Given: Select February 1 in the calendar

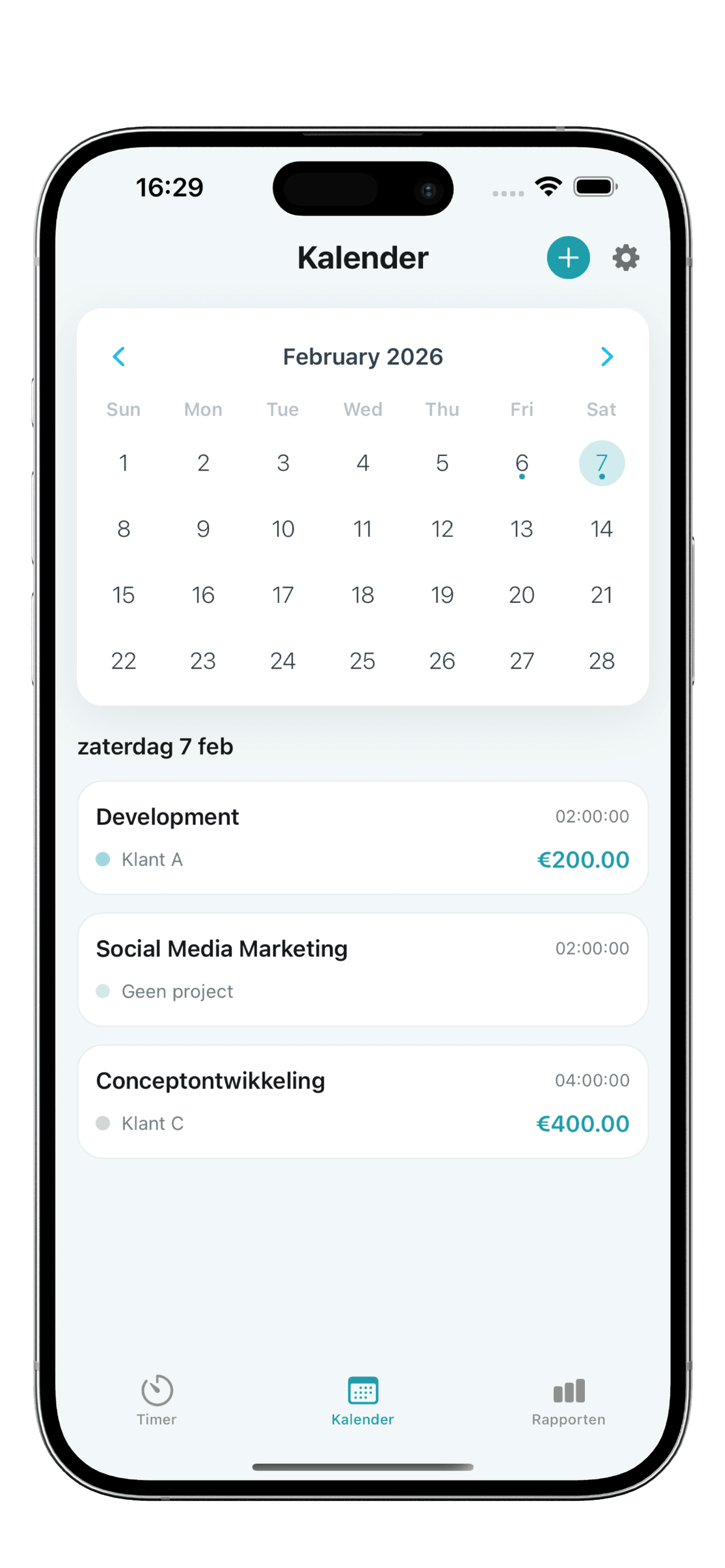Looking at the screenshot, I should (x=124, y=464).
